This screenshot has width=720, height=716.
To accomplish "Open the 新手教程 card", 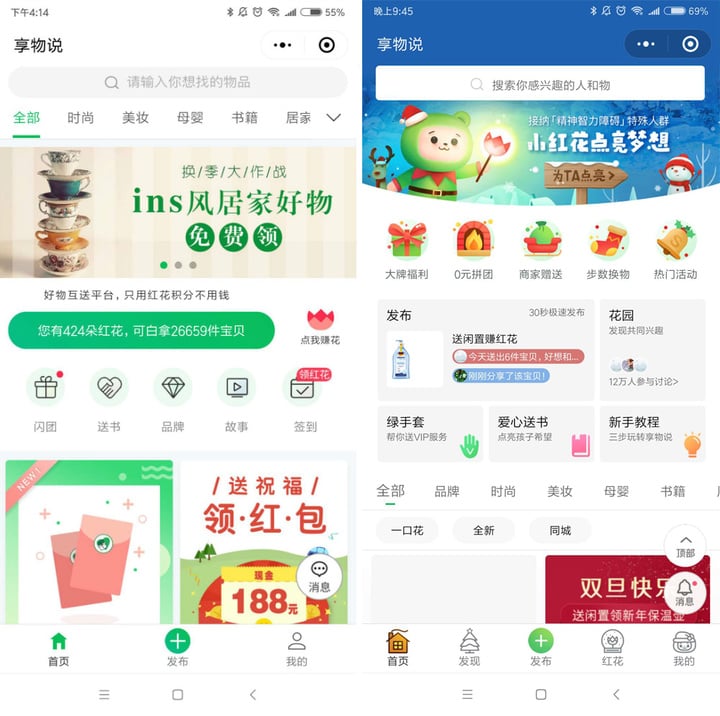I will [652, 433].
